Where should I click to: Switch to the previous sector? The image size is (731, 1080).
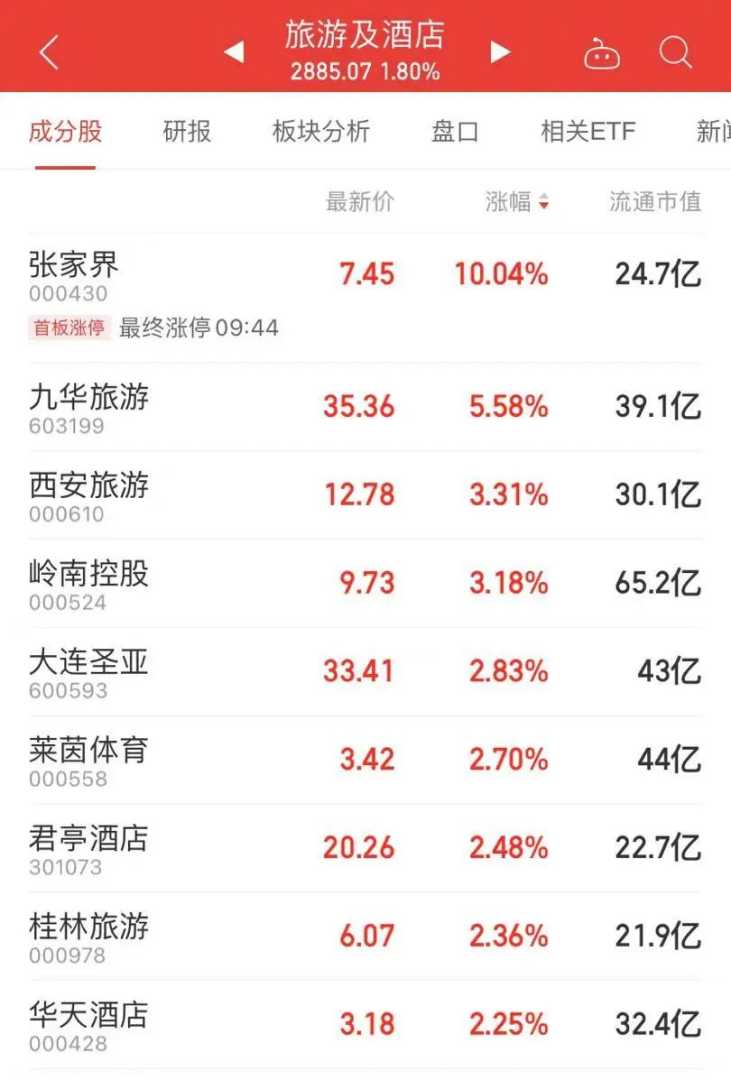[234, 52]
